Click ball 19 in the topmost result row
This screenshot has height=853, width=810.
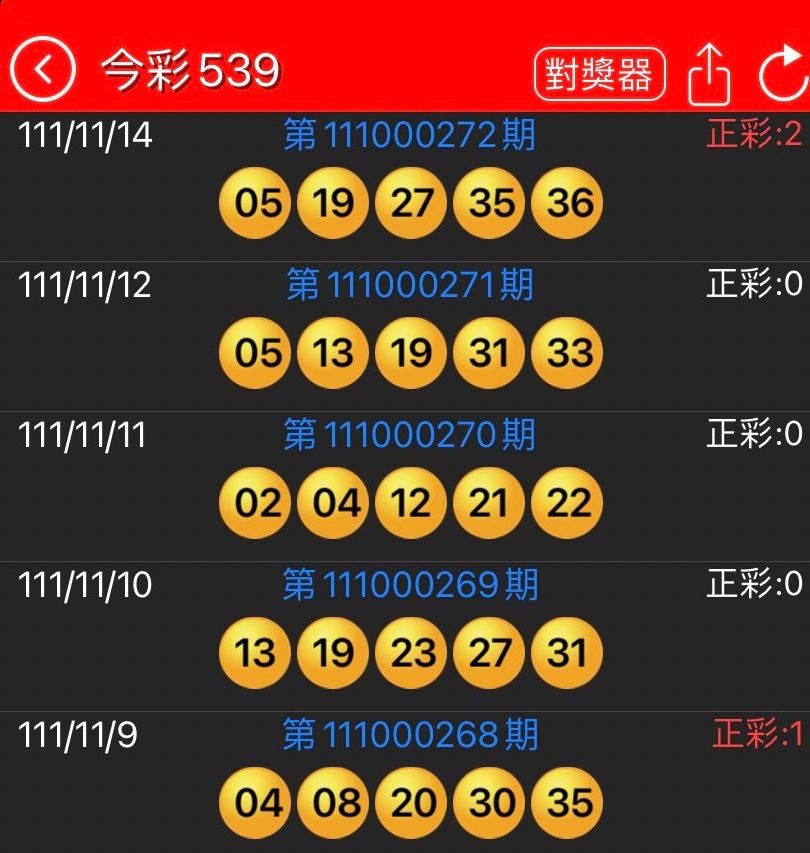(332, 202)
